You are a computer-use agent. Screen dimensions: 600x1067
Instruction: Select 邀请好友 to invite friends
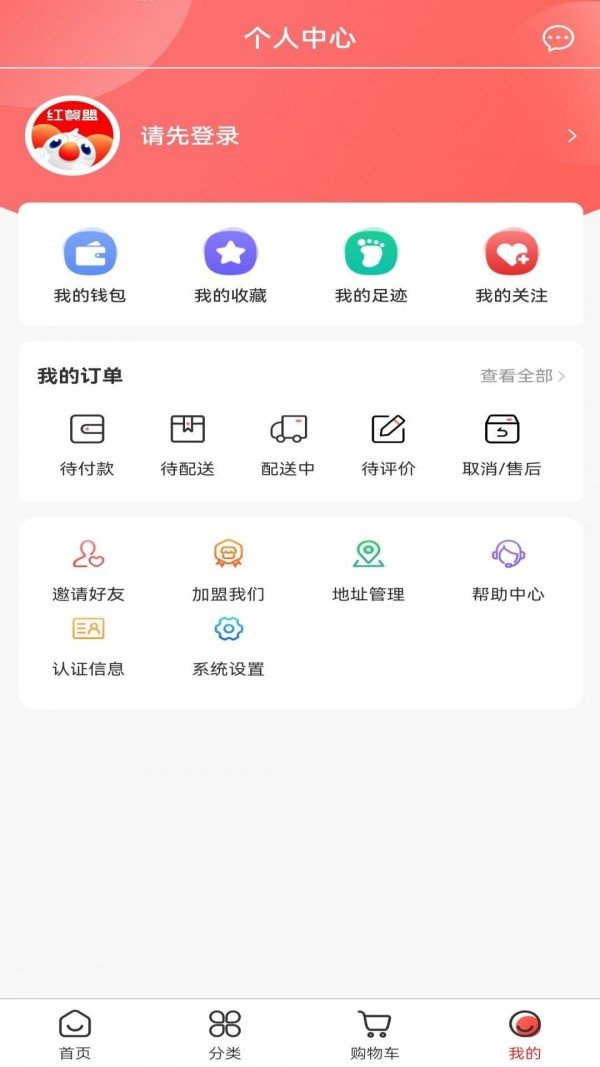click(88, 570)
